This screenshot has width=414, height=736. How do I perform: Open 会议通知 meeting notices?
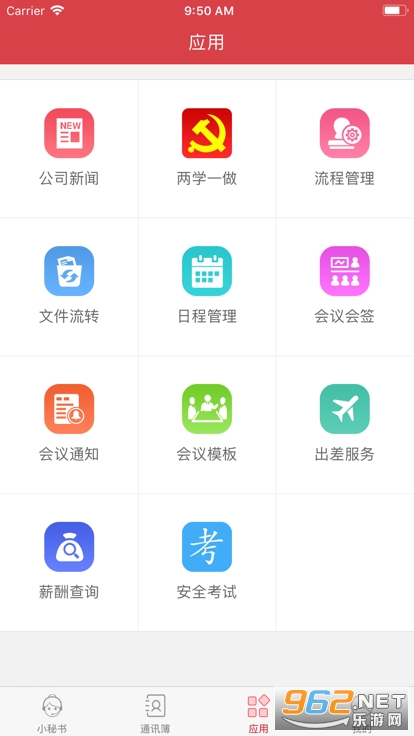click(x=69, y=424)
